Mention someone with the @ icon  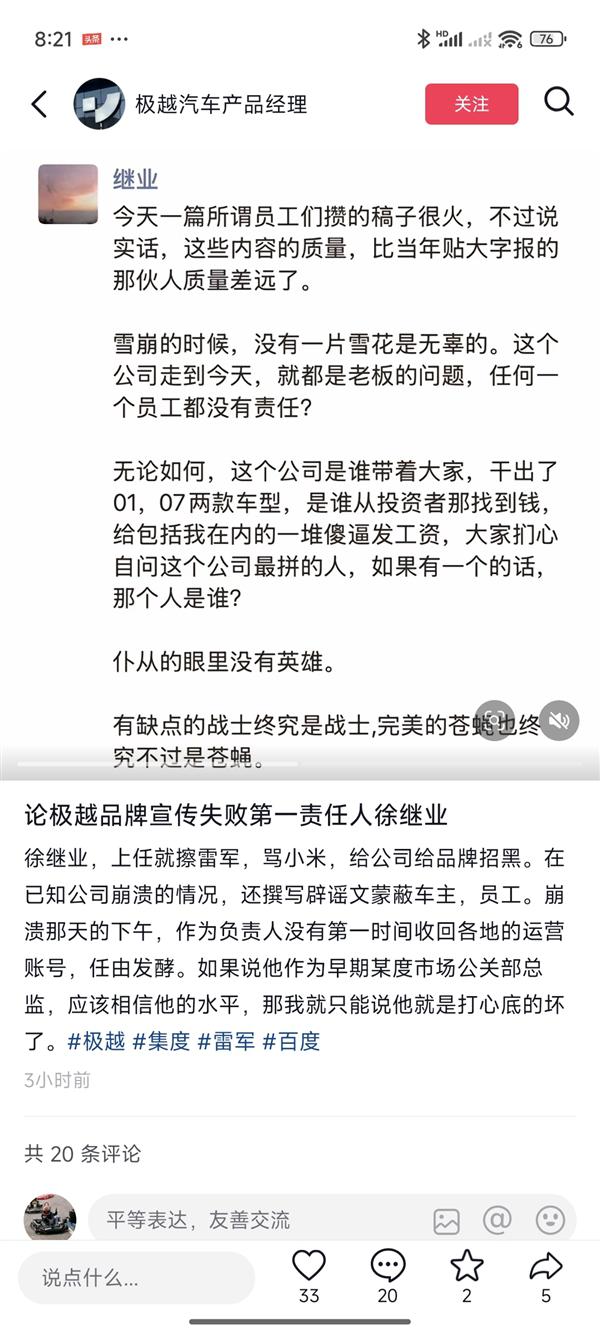tap(497, 1220)
